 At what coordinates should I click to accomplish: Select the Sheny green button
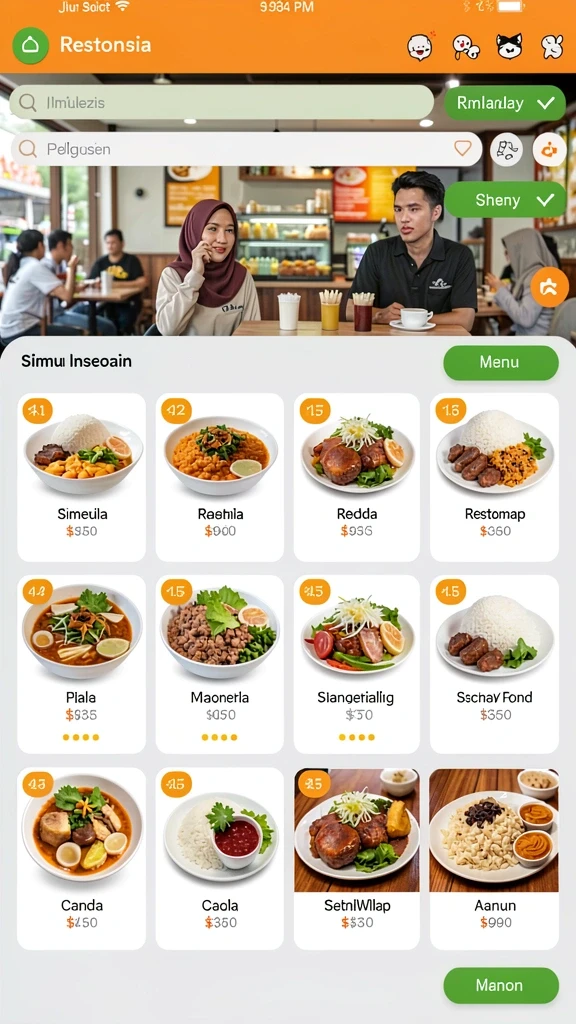coord(505,200)
